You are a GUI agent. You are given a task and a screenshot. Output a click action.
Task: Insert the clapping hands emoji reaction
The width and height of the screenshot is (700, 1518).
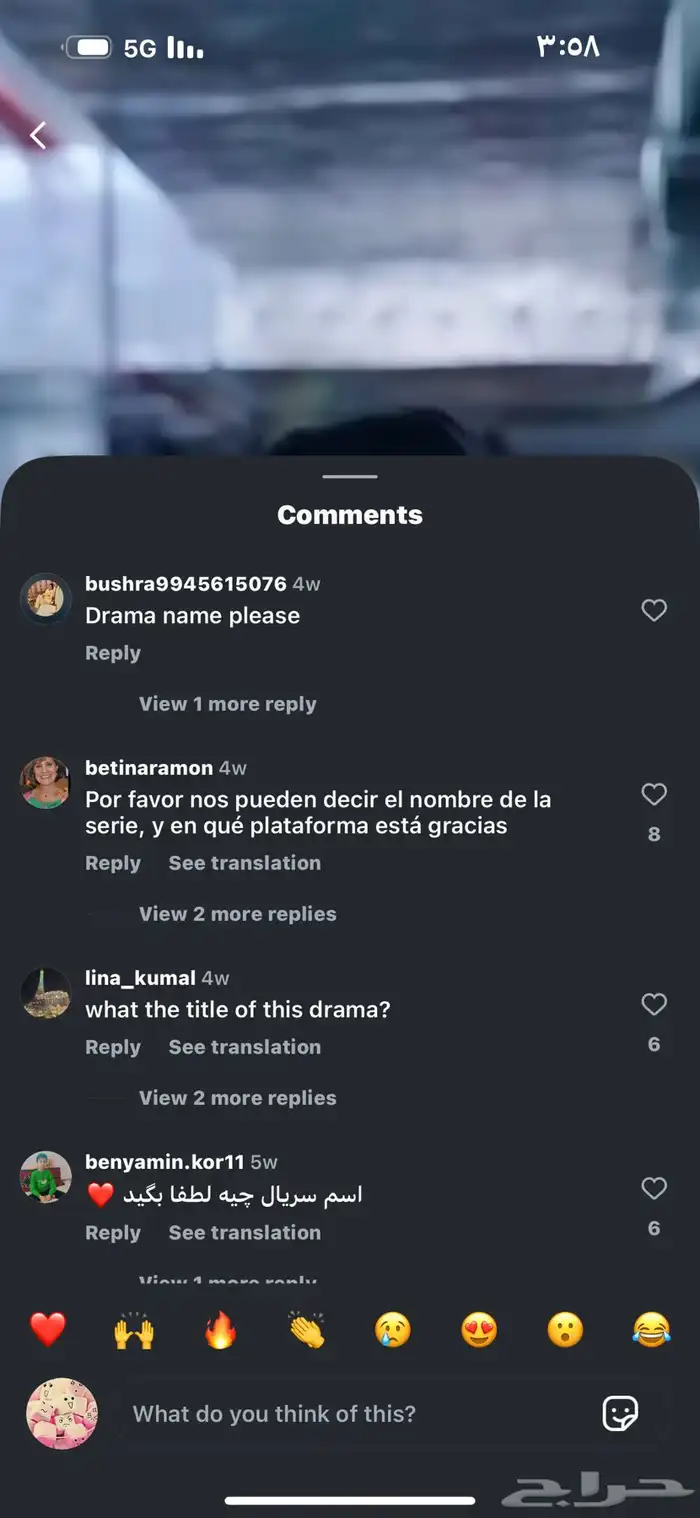307,1330
